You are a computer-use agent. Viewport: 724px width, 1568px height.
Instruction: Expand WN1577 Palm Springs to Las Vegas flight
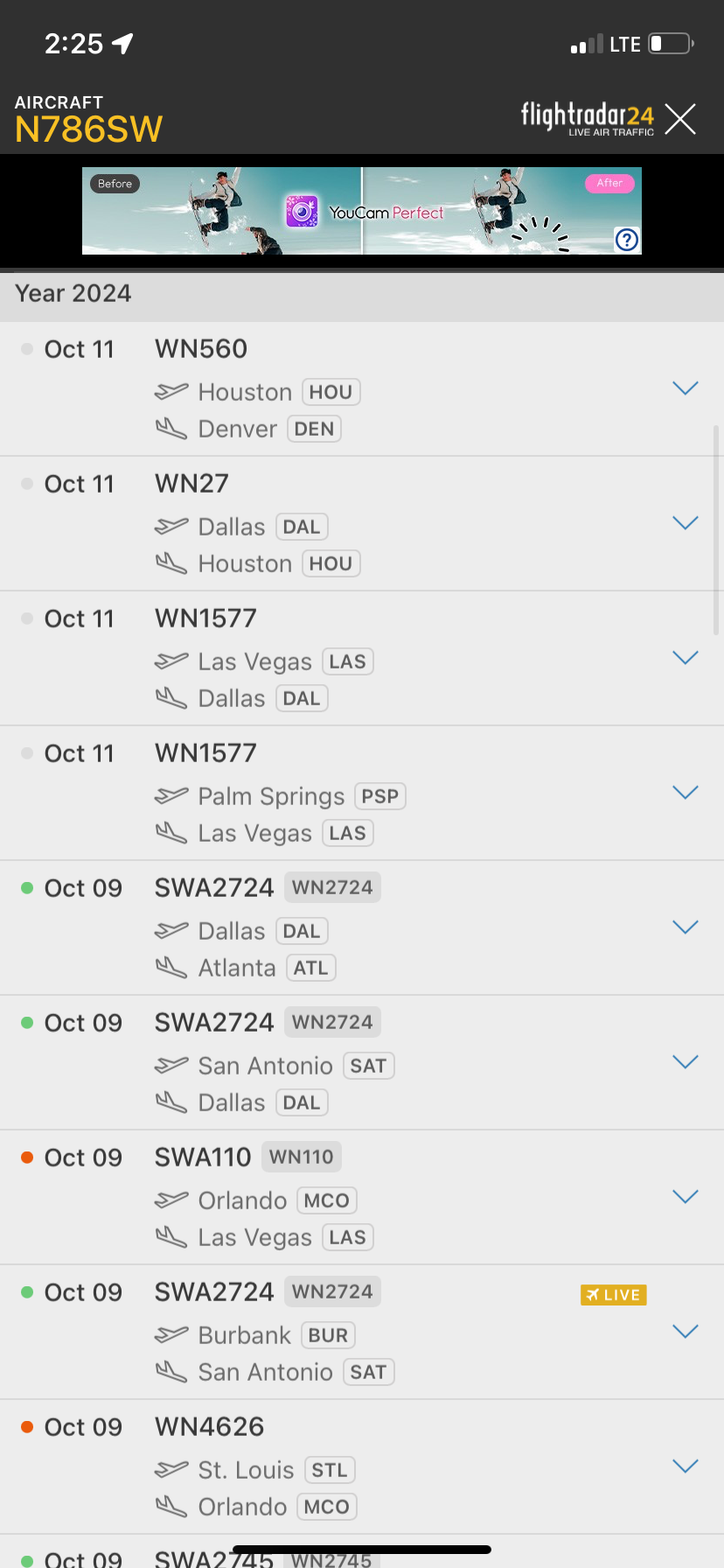[x=685, y=792]
